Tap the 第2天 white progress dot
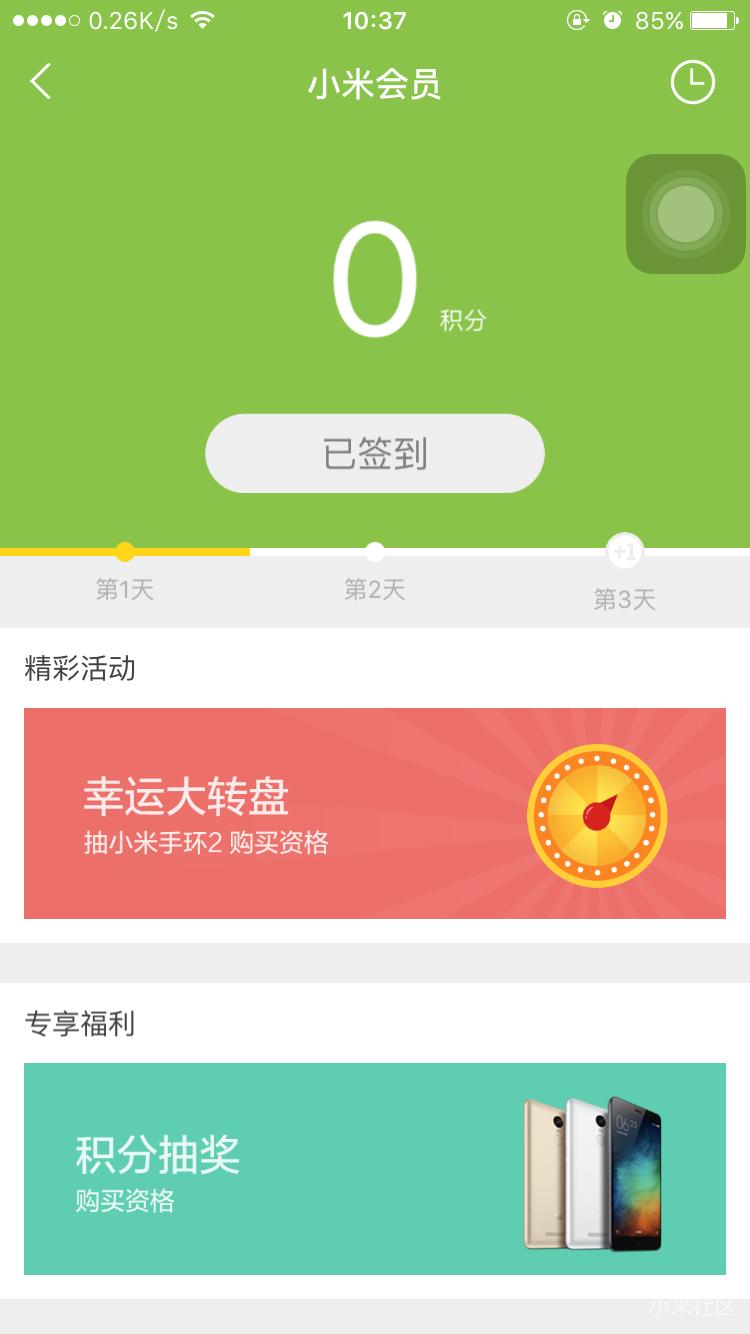The width and height of the screenshot is (750, 1334). pos(374,551)
